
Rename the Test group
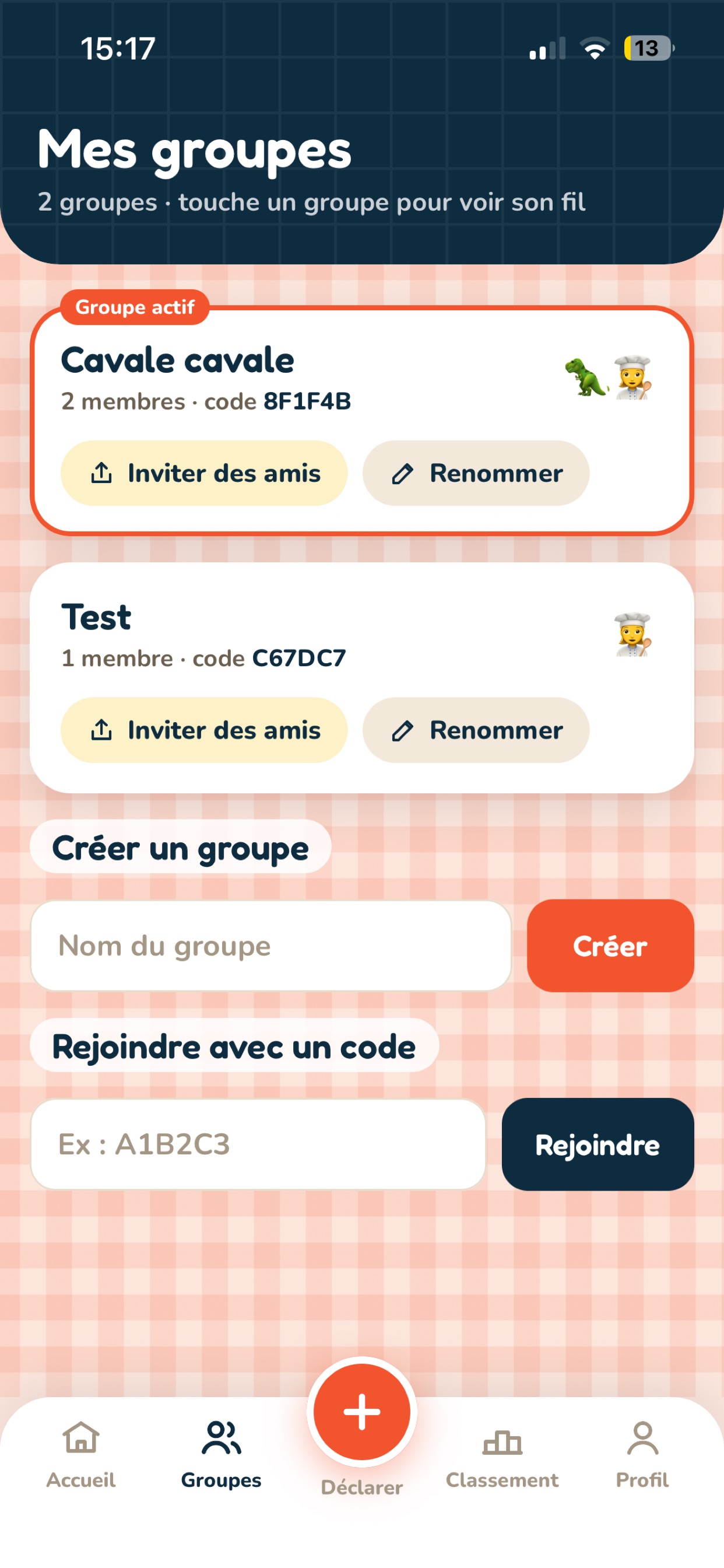coord(476,730)
